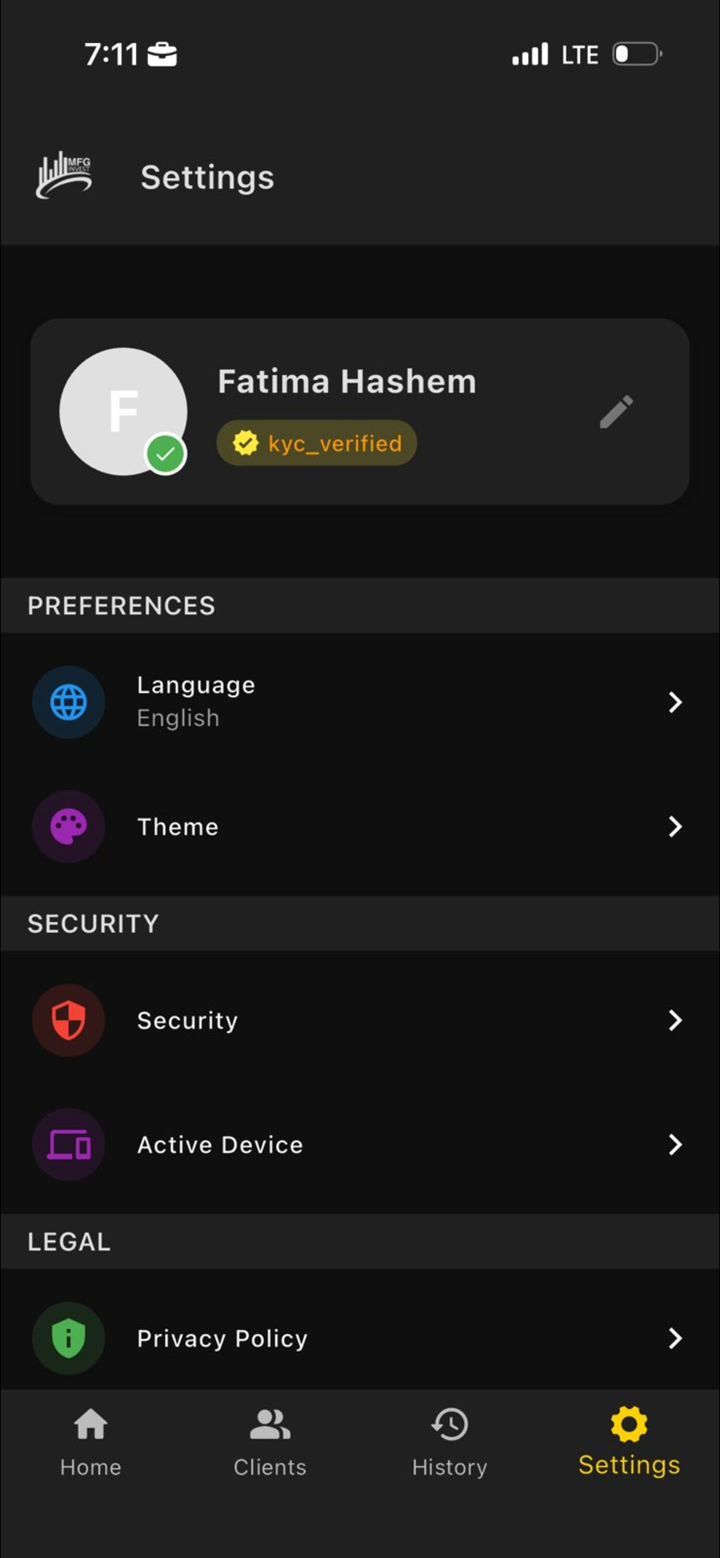Open the Language setting

click(x=360, y=701)
